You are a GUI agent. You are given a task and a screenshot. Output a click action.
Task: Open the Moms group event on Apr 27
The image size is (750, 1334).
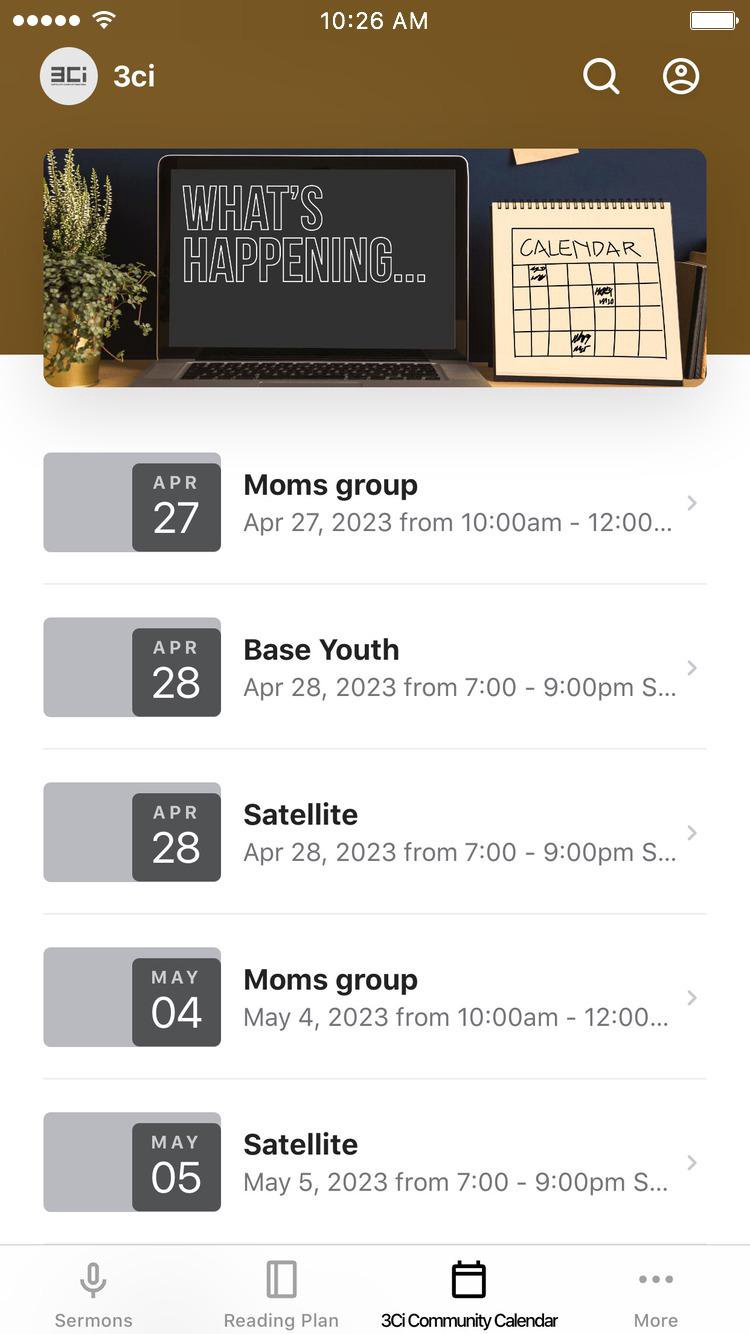point(375,502)
